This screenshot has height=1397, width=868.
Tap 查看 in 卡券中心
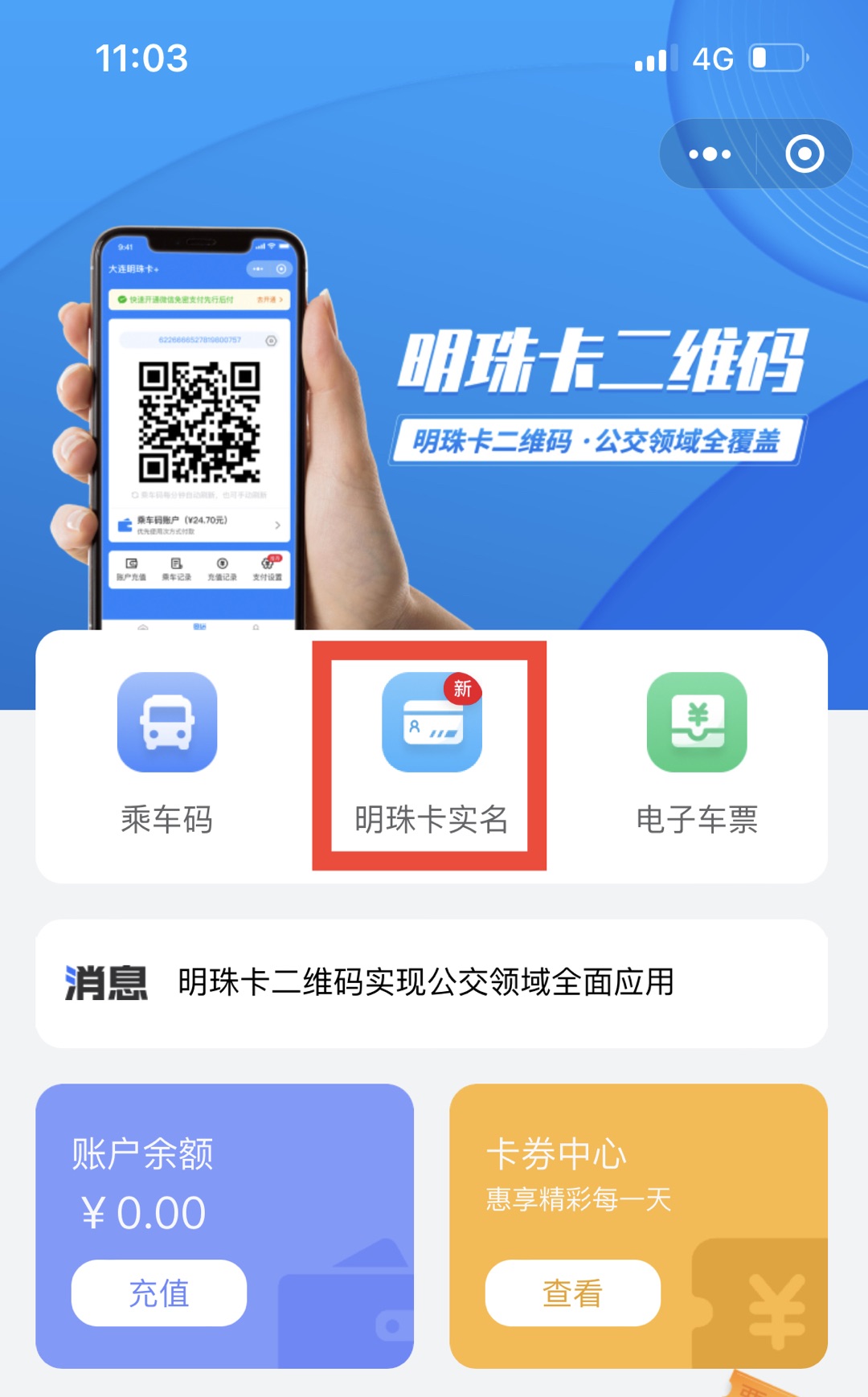pos(572,1293)
